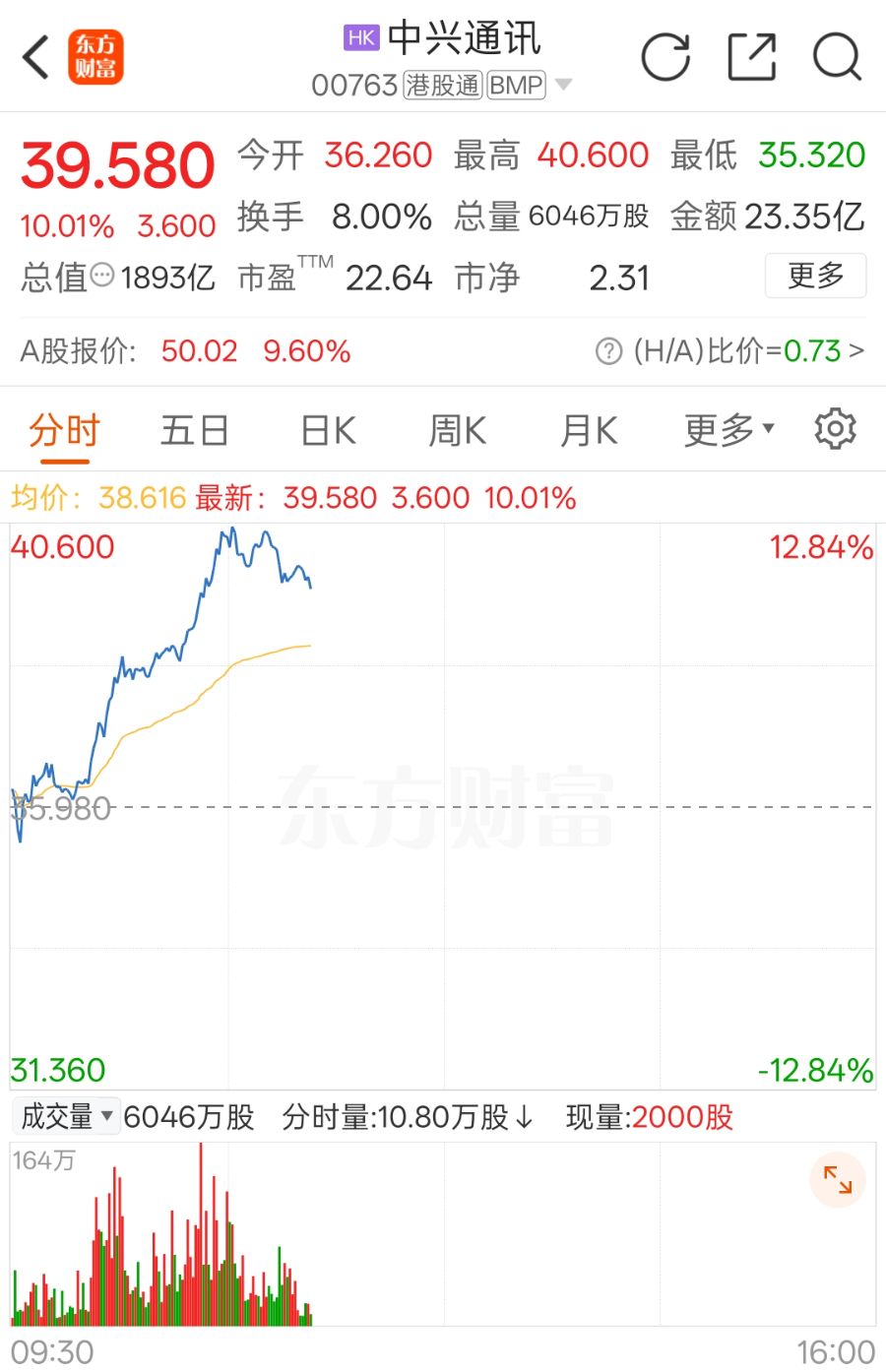Open chart settings gear
This screenshot has width=886, height=1372.
(x=835, y=430)
